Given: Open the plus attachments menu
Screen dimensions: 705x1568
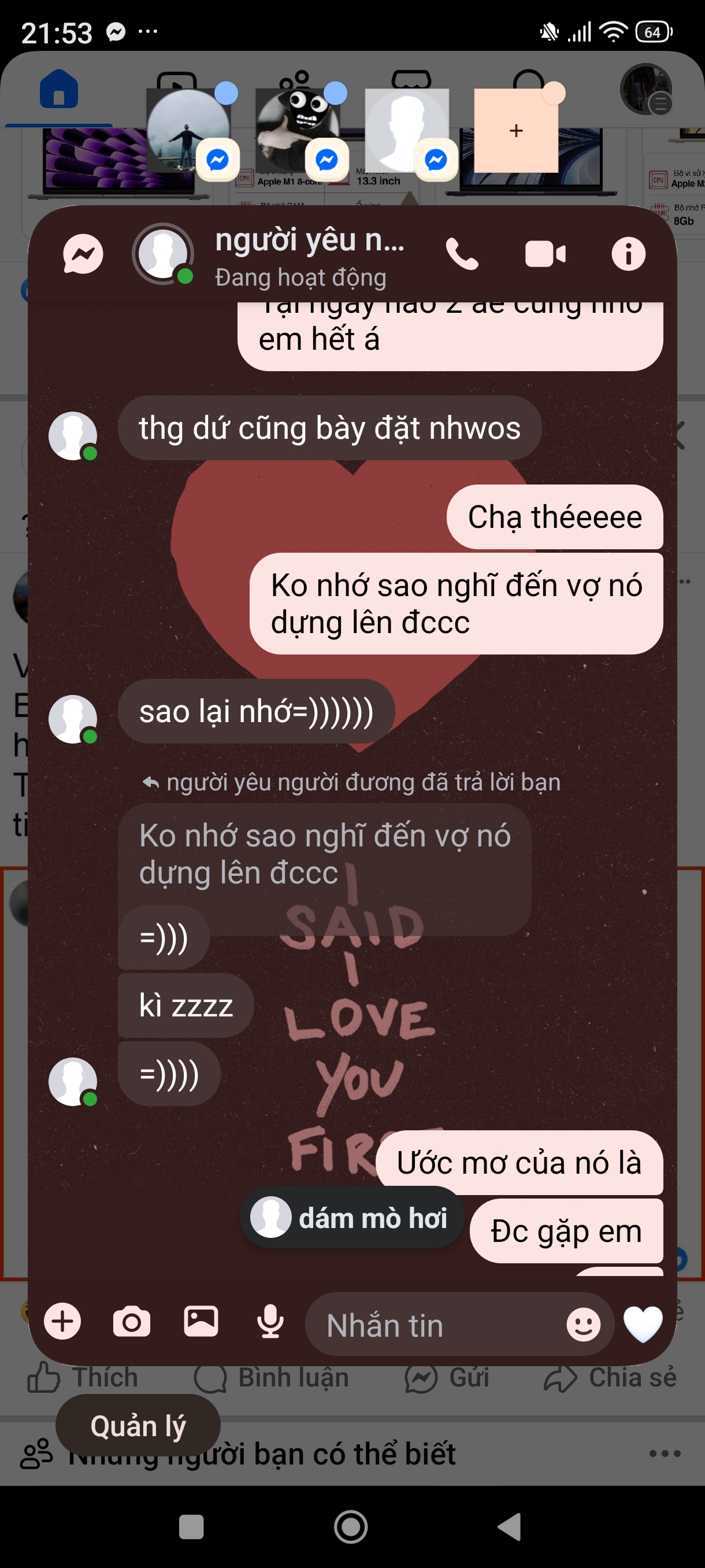Looking at the screenshot, I should pyautogui.click(x=62, y=1322).
